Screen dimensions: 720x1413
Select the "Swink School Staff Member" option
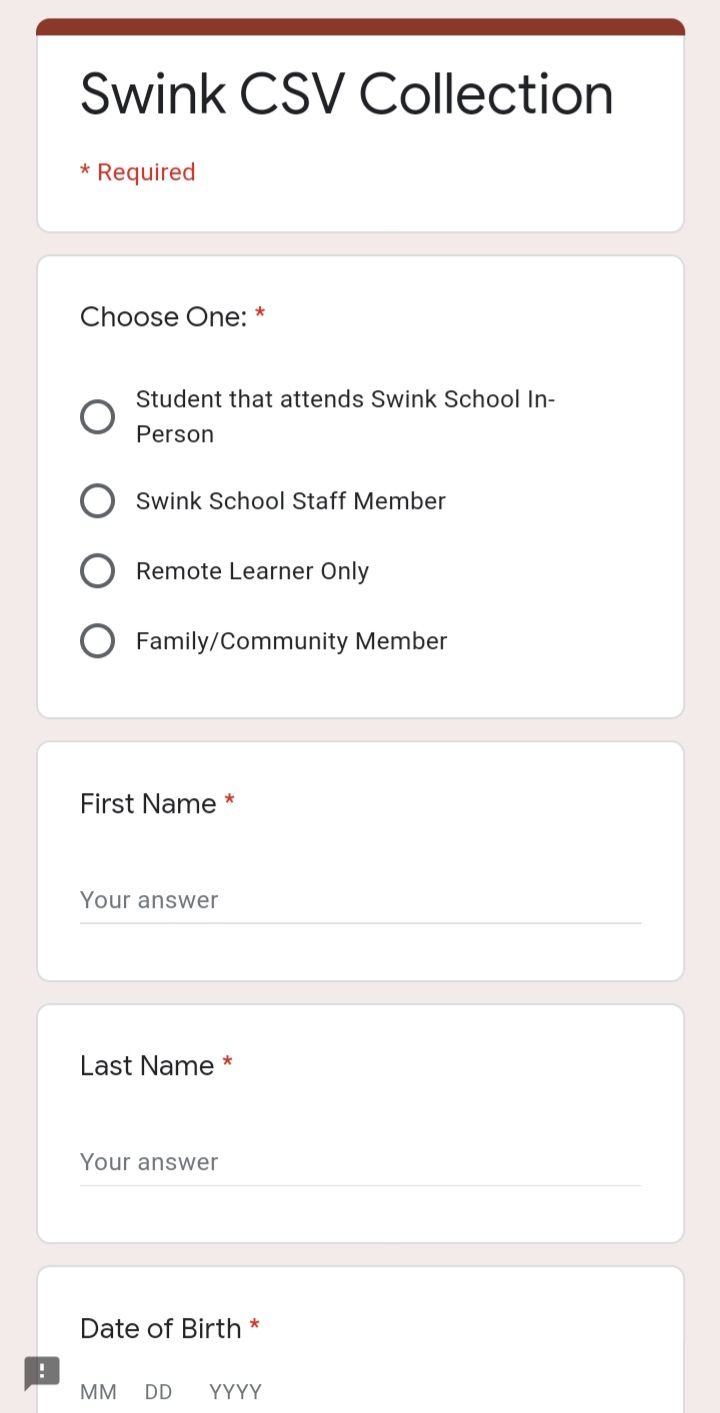97,500
